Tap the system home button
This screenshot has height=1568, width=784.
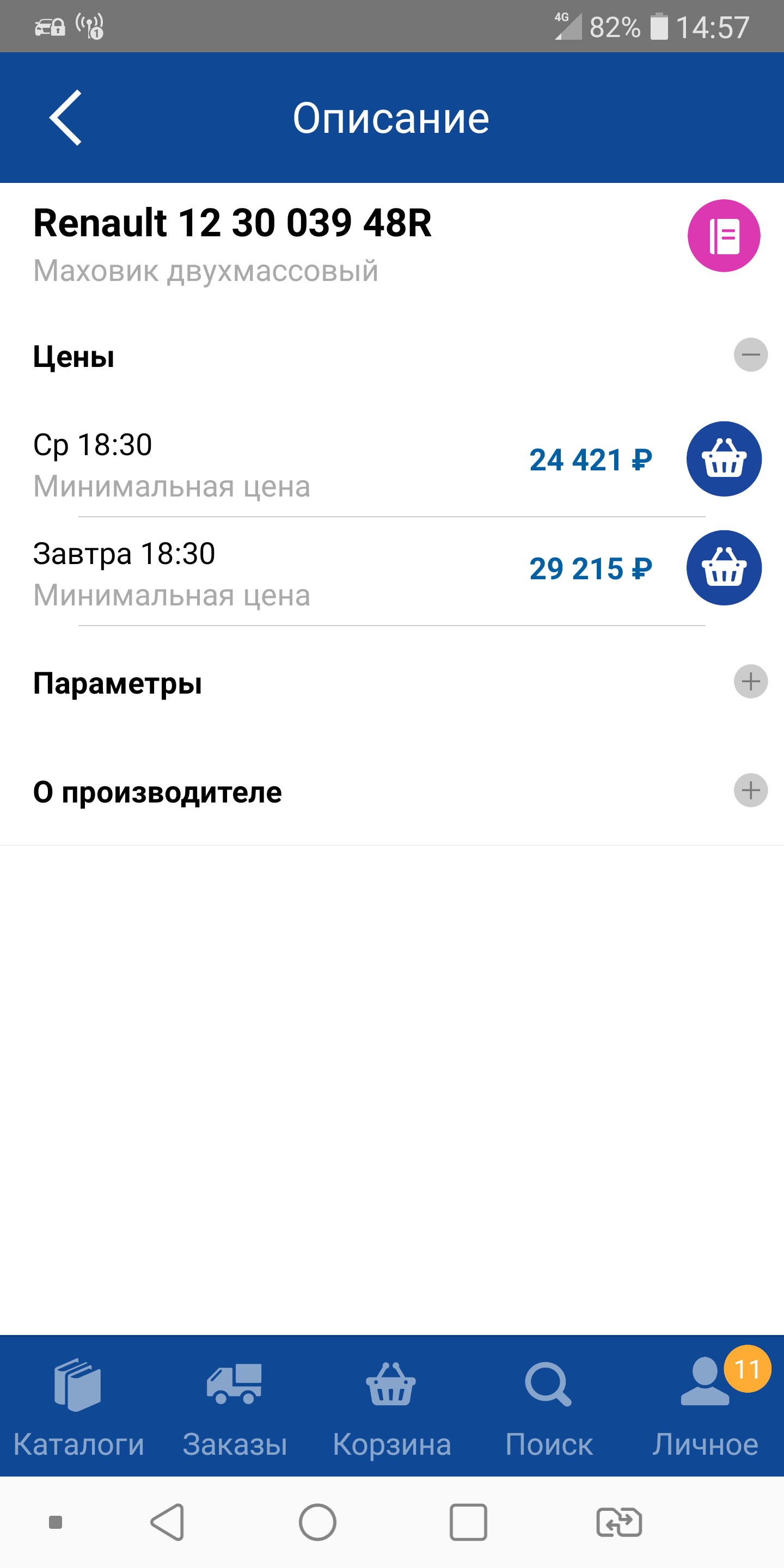click(317, 1522)
